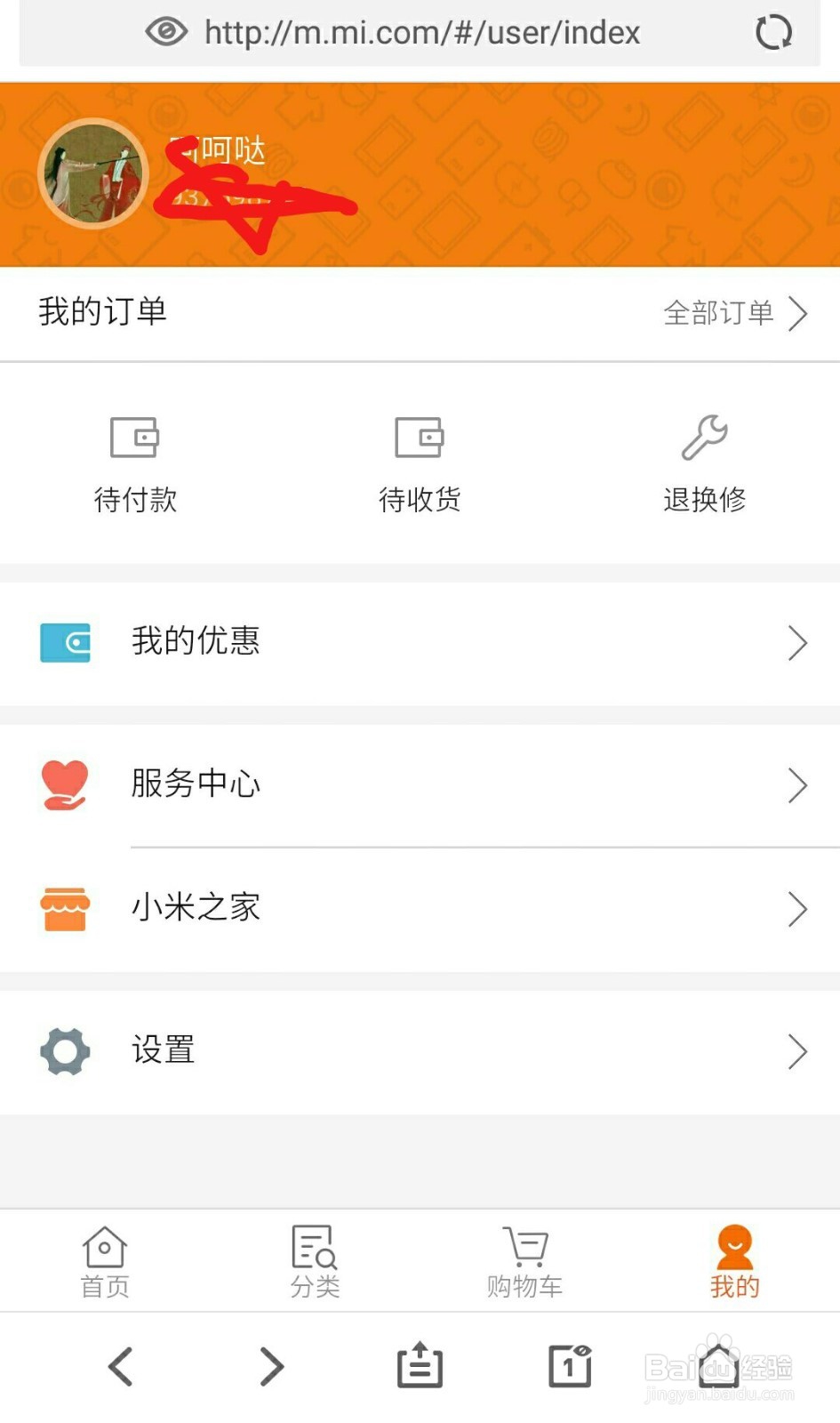Tap the 待付款 pending payment wallet icon
Screen dimensions: 840x1423
[135, 437]
